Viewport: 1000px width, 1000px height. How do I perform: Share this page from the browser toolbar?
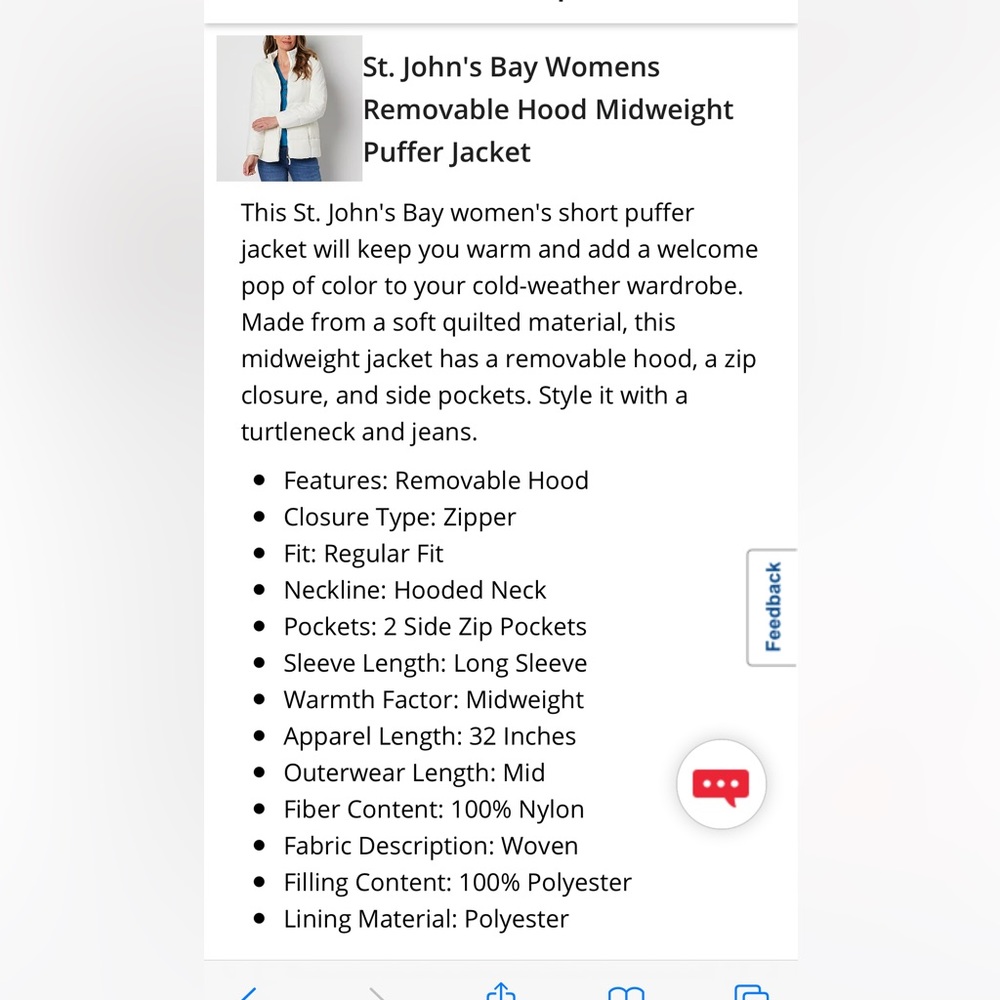click(500, 991)
